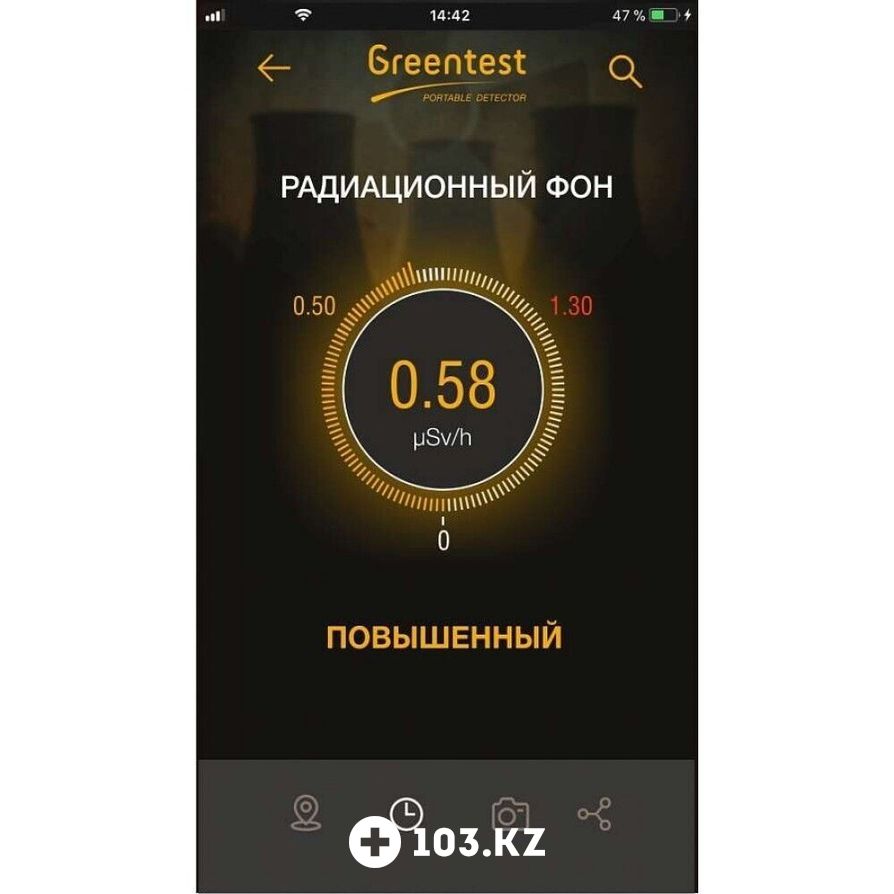The height and width of the screenshot is (894, 894).
Task: Open the search magnifier icon
Action: click(x=625, y=71)
